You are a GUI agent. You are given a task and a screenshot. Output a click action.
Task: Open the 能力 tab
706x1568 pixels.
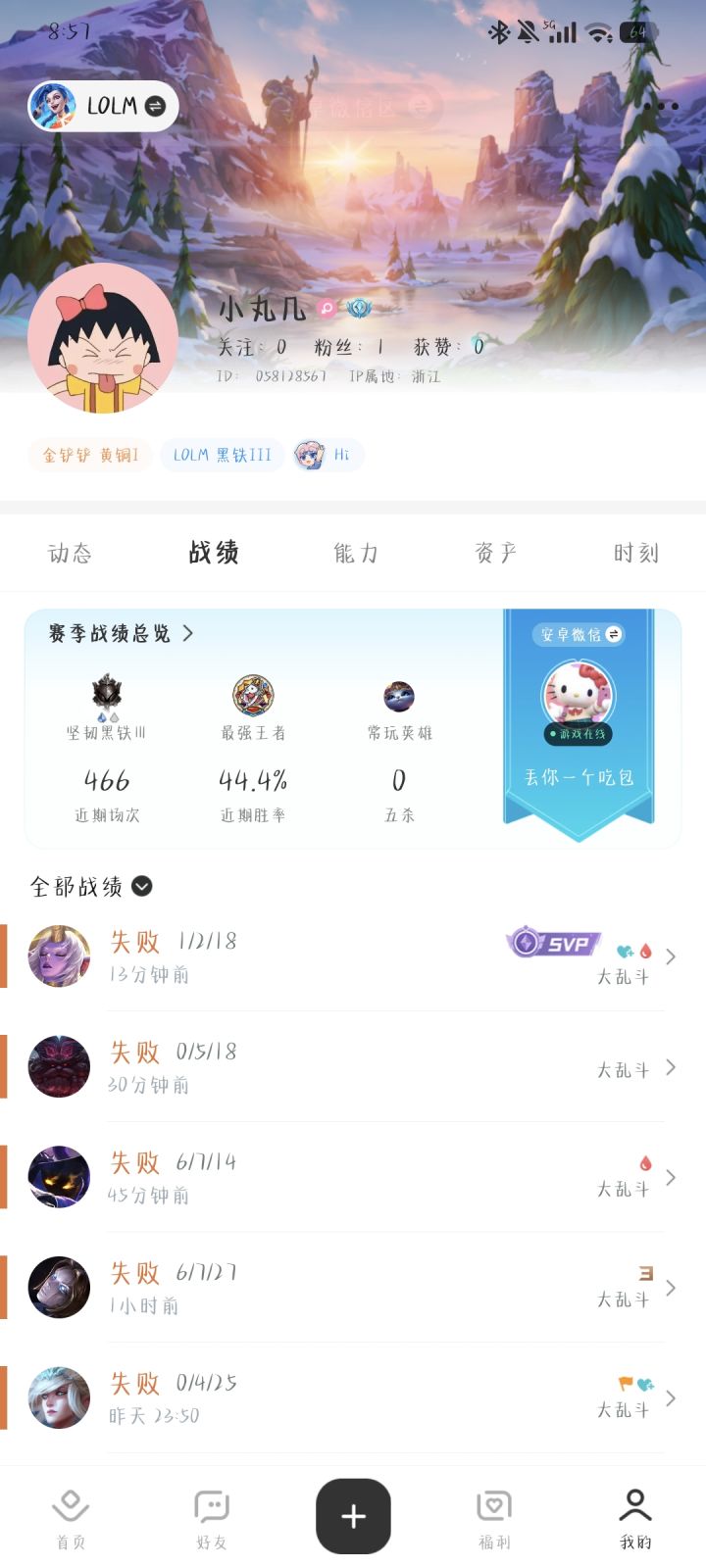tap(355, 553)
